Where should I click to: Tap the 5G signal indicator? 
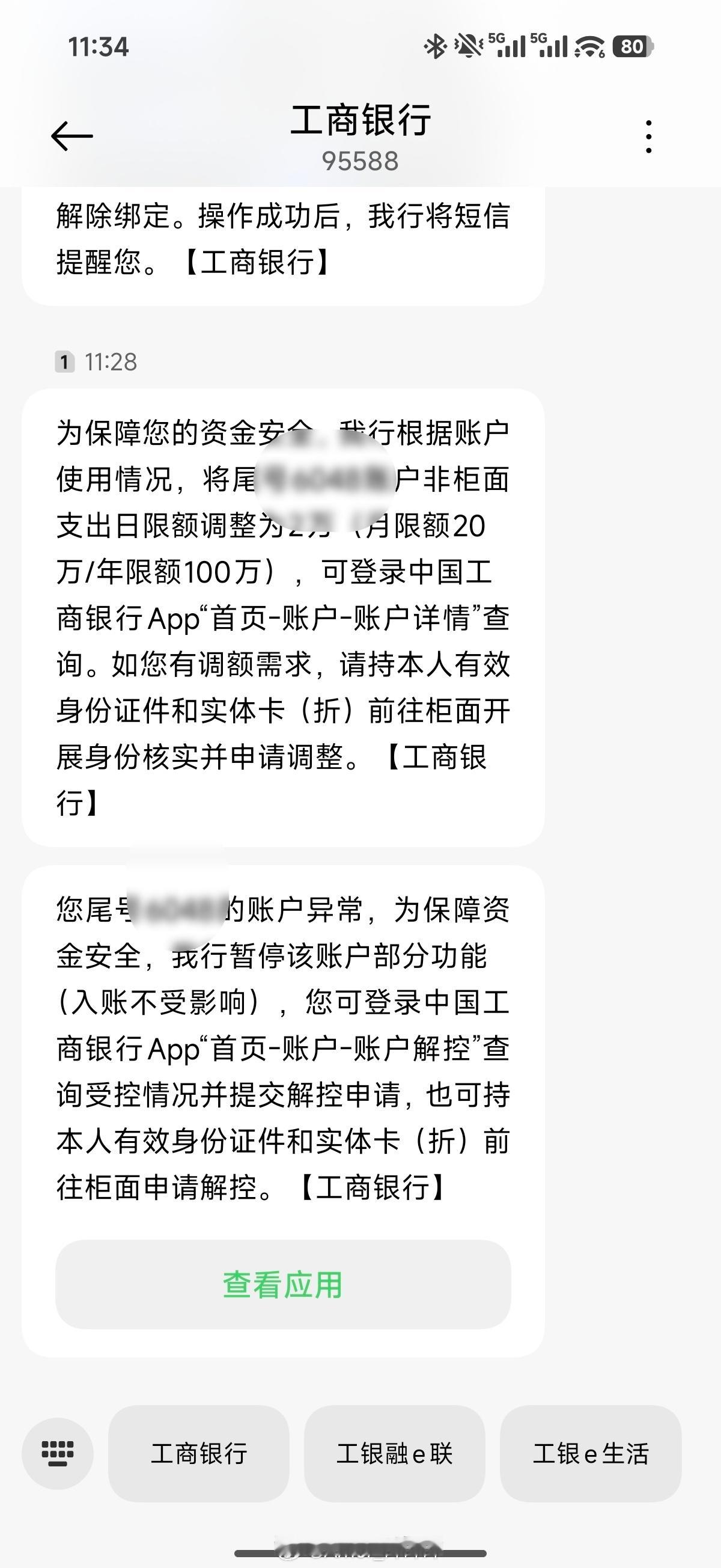[x=505, y=46]
